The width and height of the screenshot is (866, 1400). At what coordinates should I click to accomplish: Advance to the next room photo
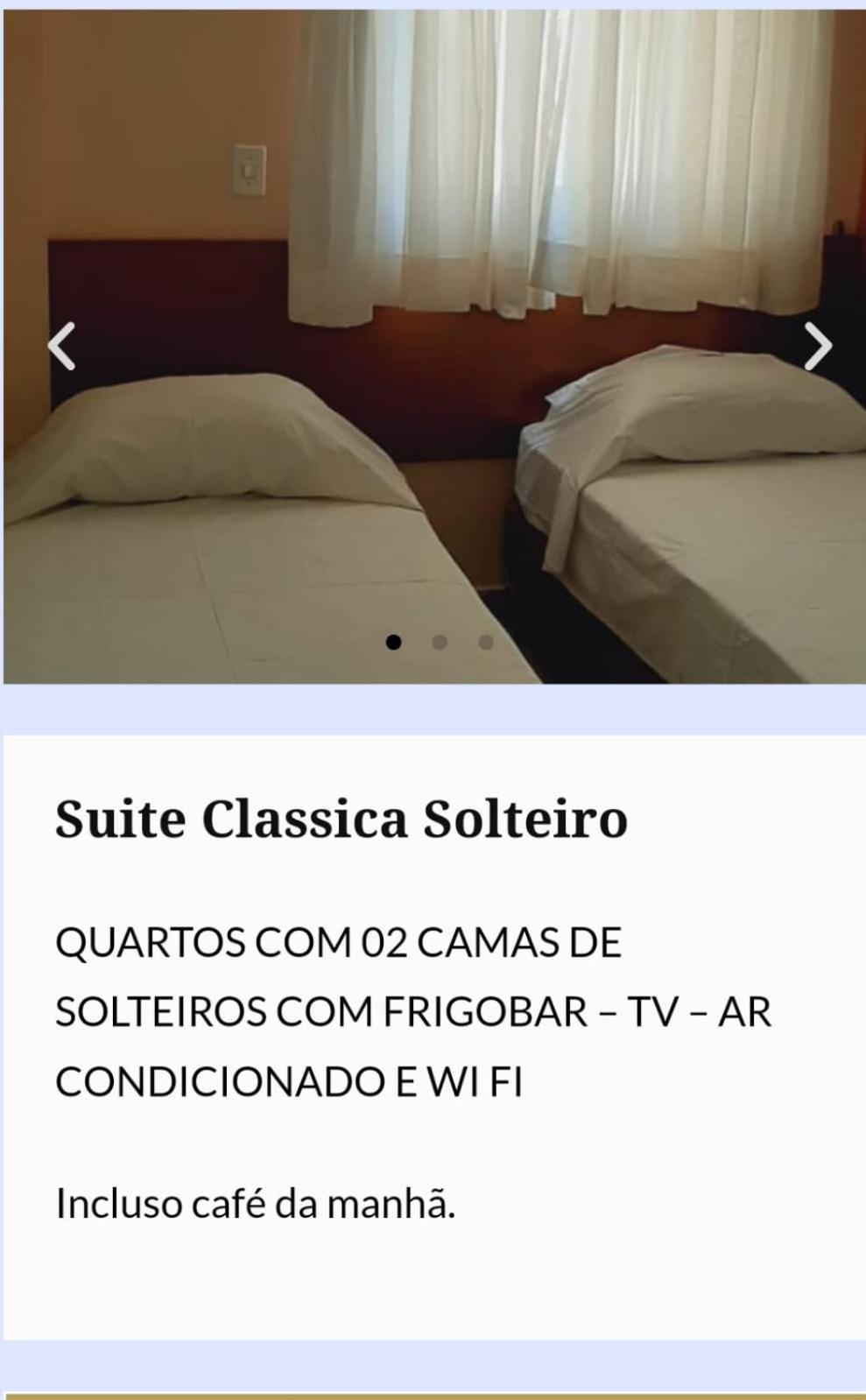tap(817, 346)
